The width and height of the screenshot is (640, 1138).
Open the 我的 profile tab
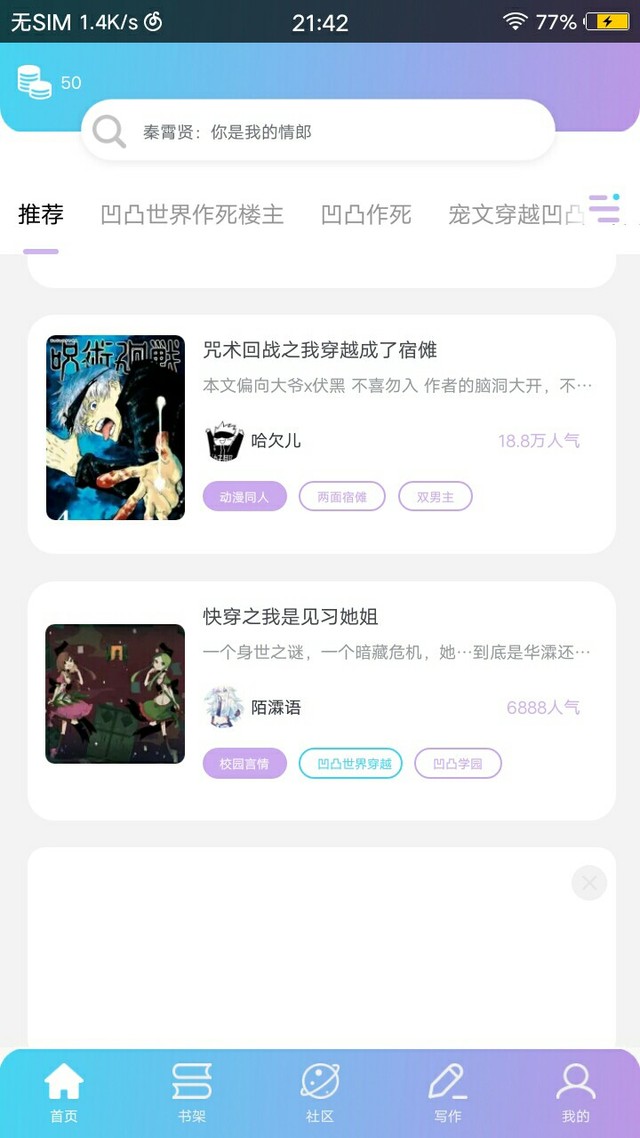pos(575,1093)
